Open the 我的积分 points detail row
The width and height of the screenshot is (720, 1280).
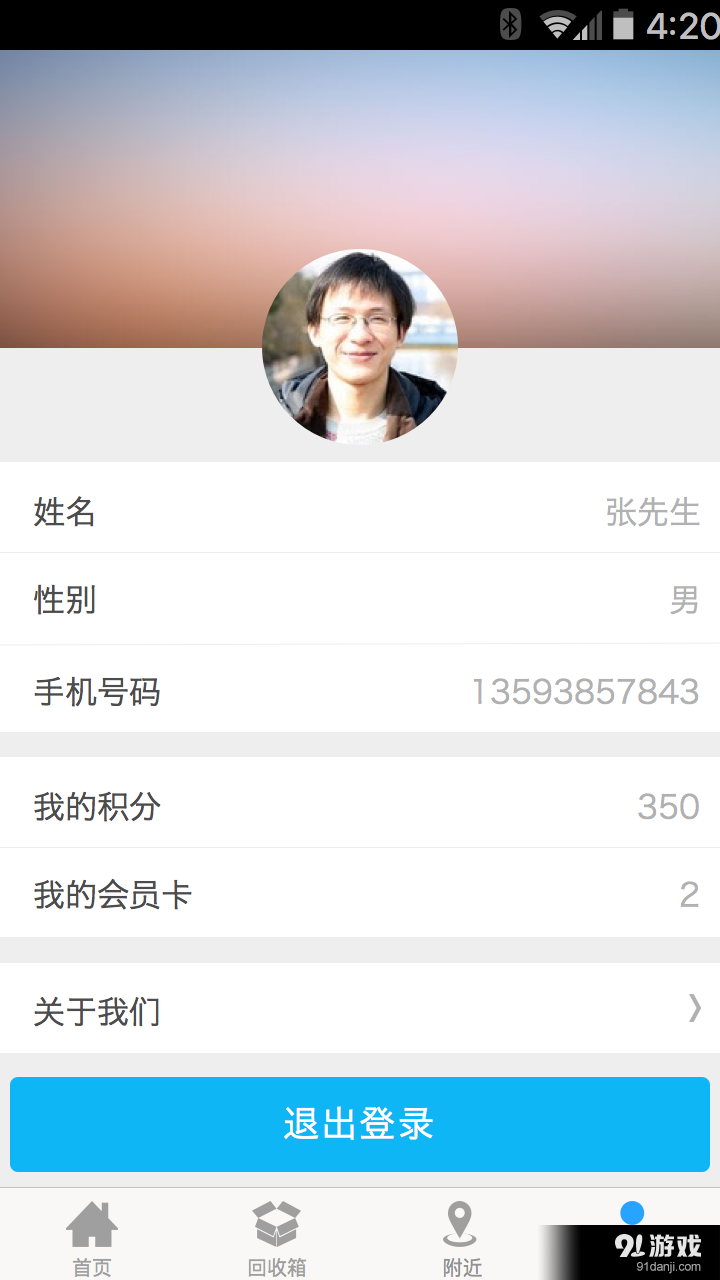pyautogui.click(x=360, y=806)
